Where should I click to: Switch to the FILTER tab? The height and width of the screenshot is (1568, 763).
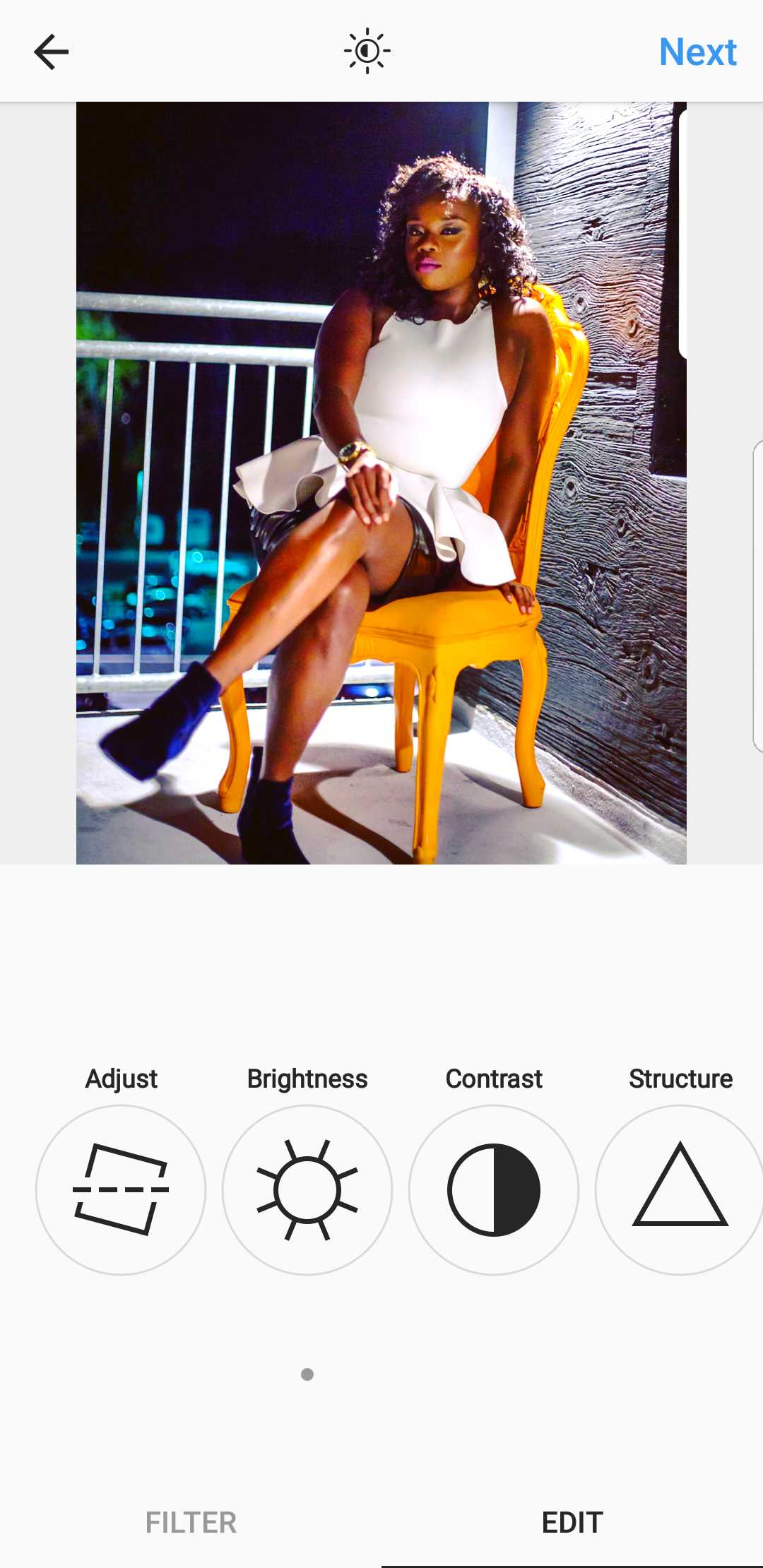click(x=191, y=1523)
